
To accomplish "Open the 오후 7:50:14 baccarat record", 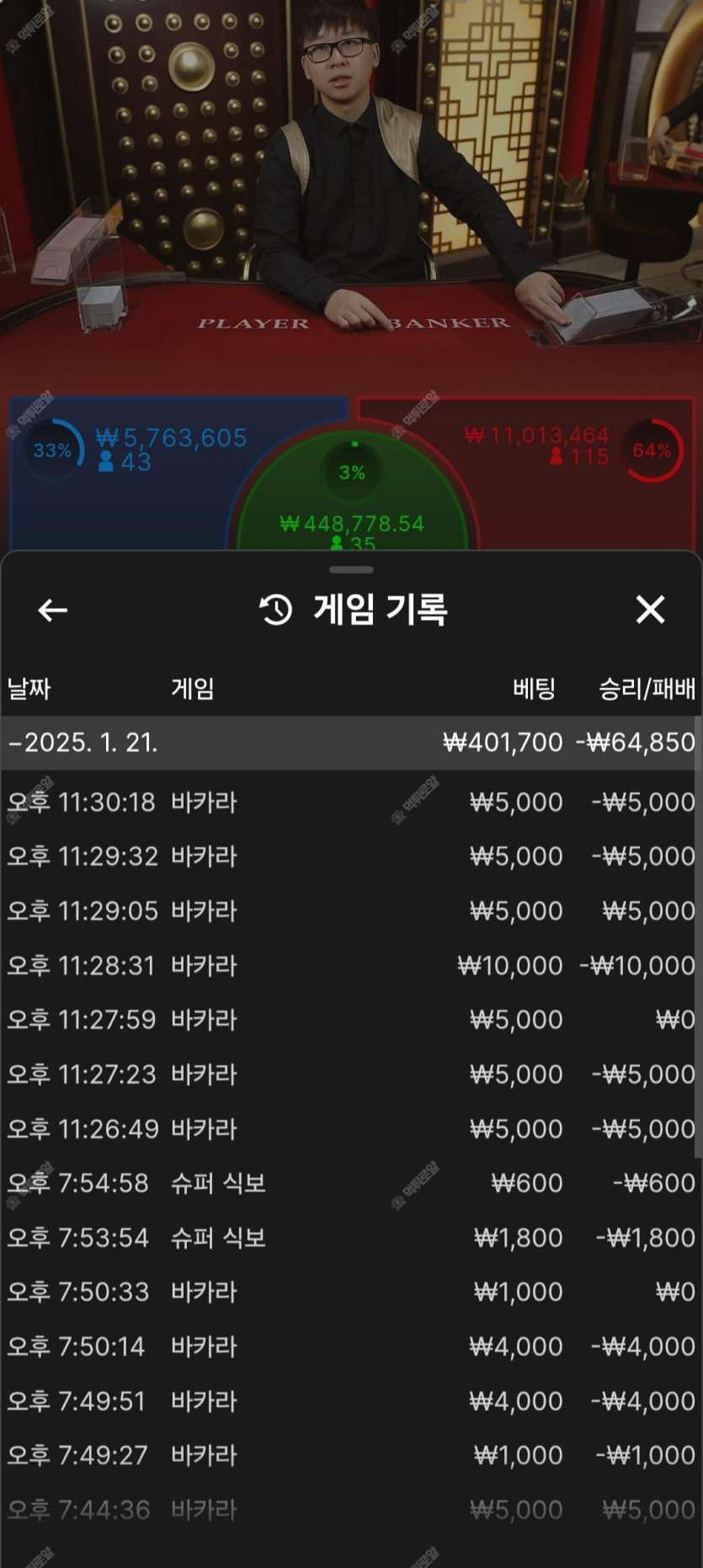I will coord(350,1347).
